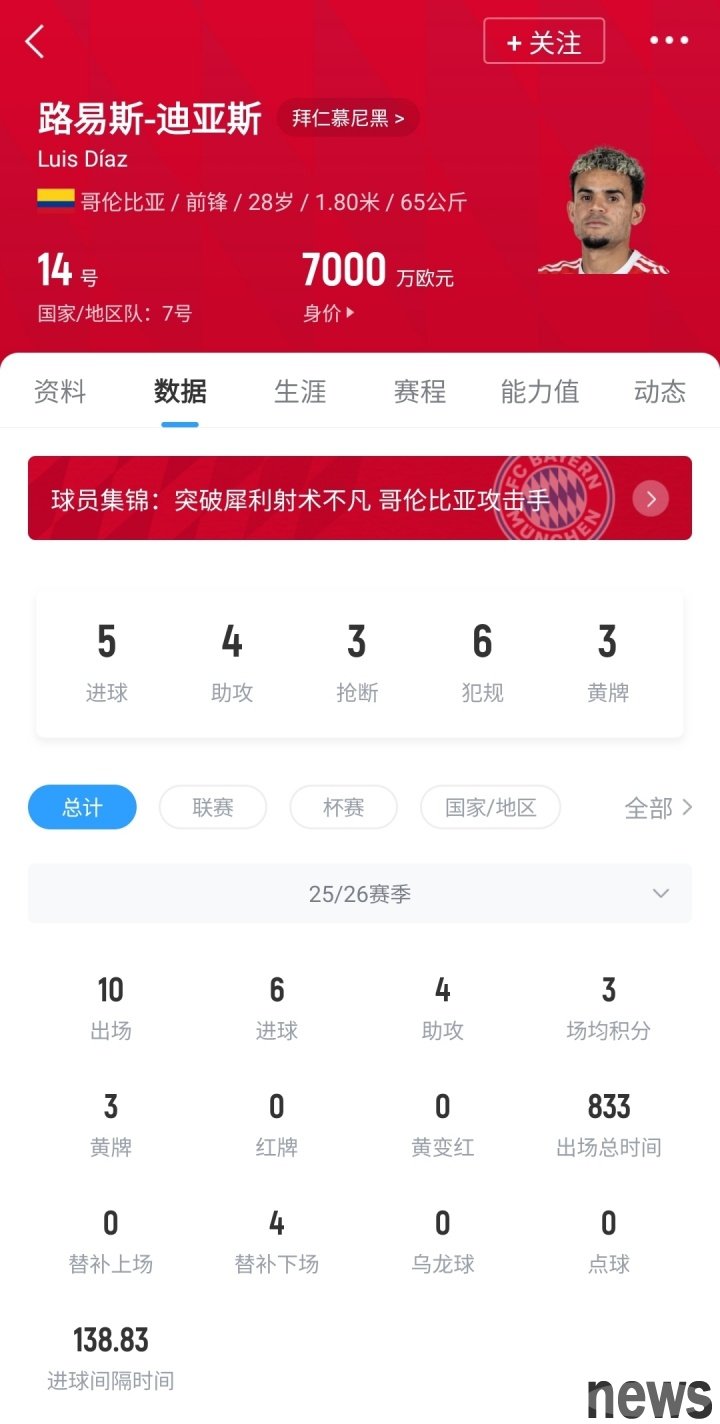This screenshot has width=720, height=1424.
Task: Open the three-dot overflow menu
Action: click(x=669, y=41)
